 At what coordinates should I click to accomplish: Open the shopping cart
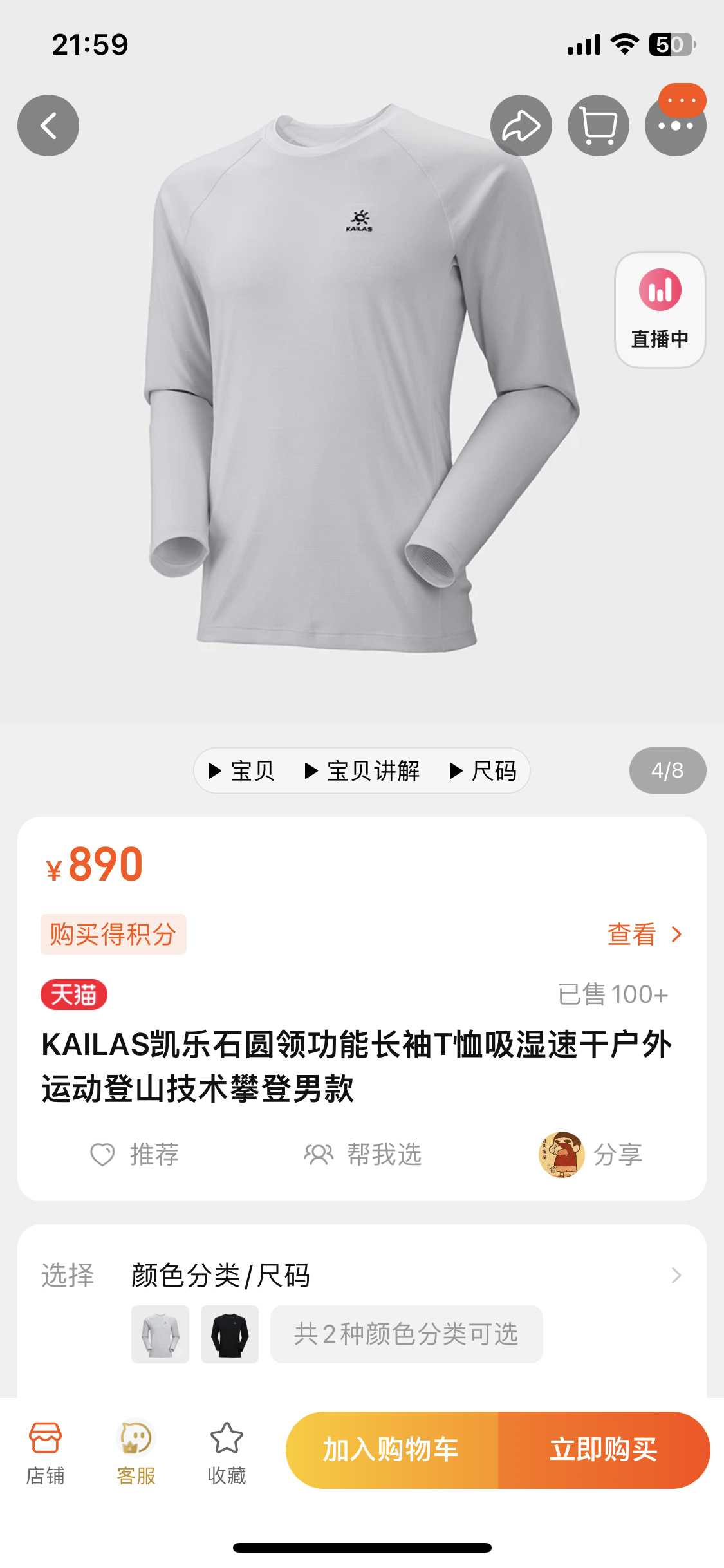(x=598, y=126)
